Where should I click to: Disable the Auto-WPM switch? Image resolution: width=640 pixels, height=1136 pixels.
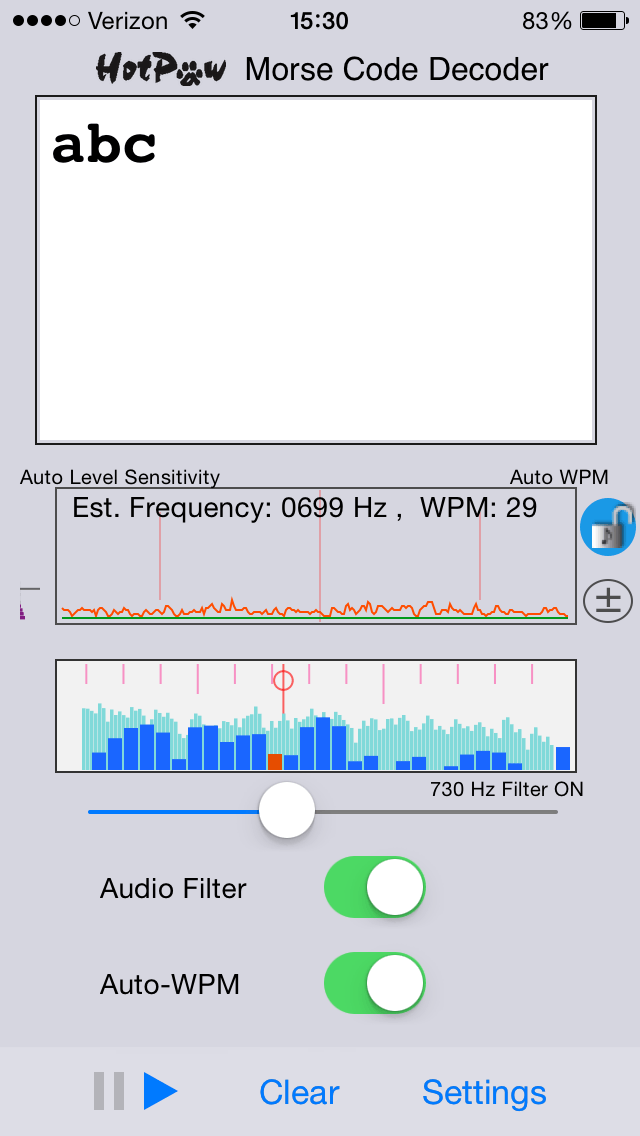coord(375,983)
